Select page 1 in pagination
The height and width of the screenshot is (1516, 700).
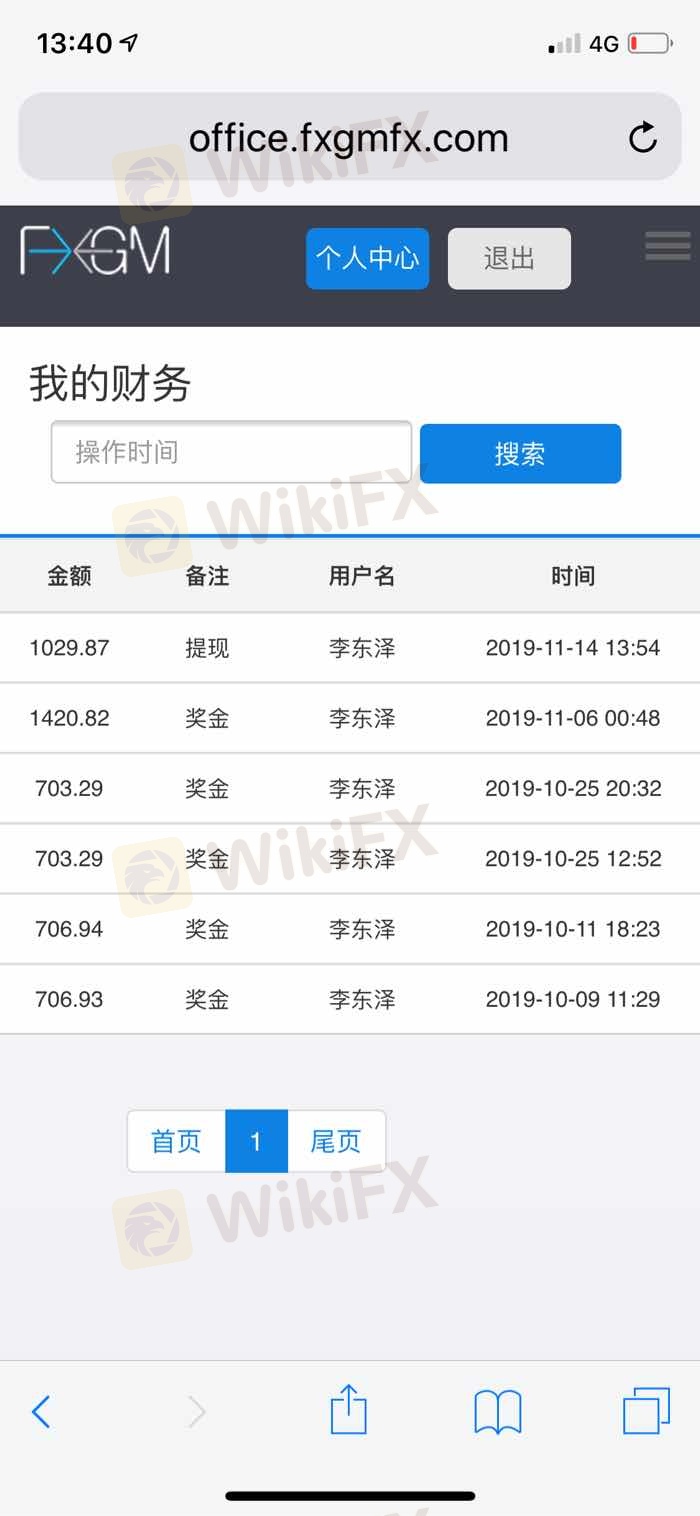click(256, 1141)
